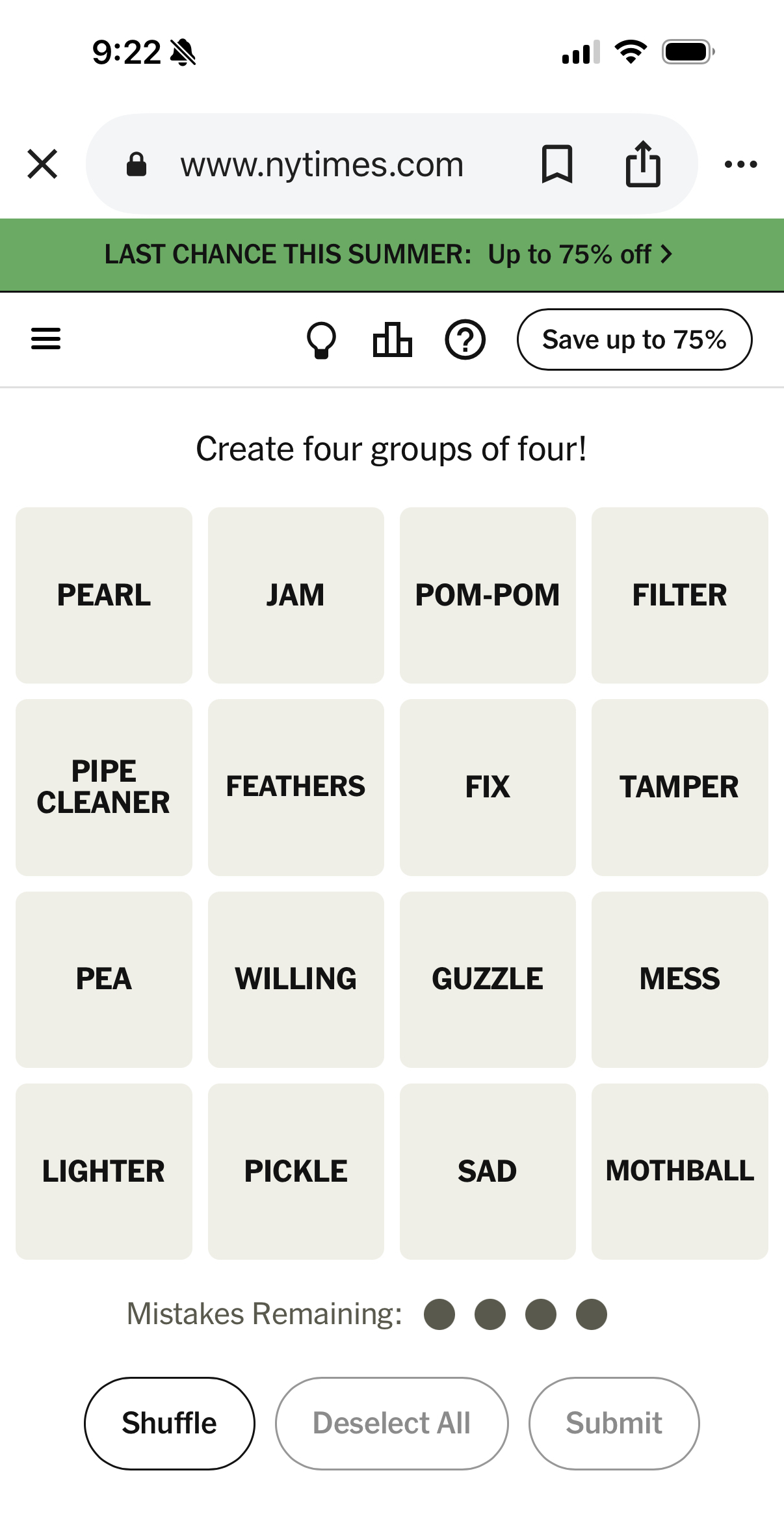The image size is (784, 1516).
Task: Open the browser overflow menu
Action: click(x=740, y=164)
